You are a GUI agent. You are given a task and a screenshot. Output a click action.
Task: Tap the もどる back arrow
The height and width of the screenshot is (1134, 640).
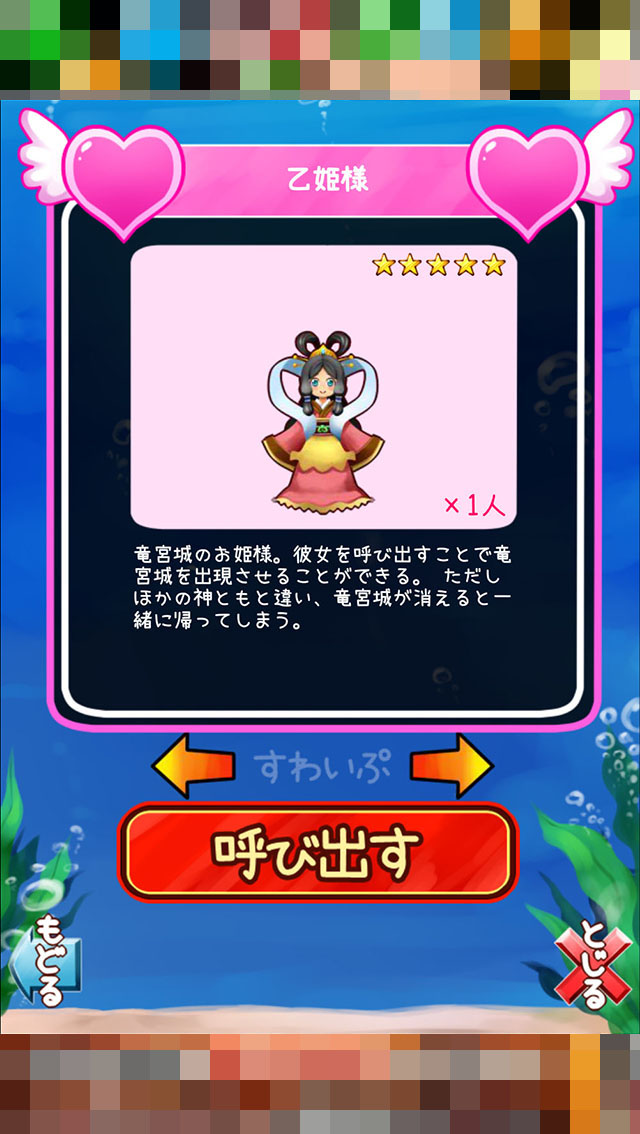45,964
